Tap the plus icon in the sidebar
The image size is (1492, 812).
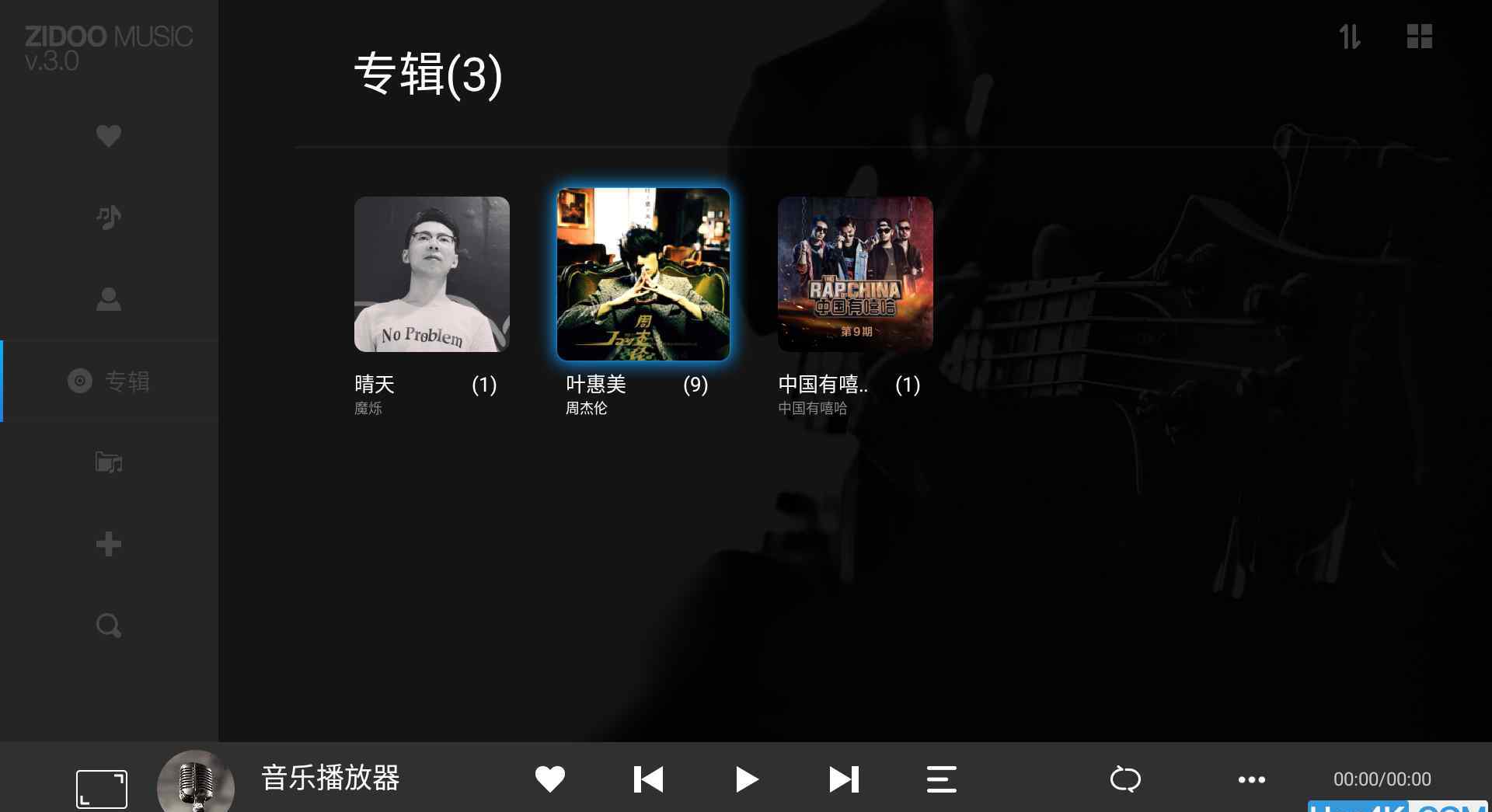(x=109, y=544)
